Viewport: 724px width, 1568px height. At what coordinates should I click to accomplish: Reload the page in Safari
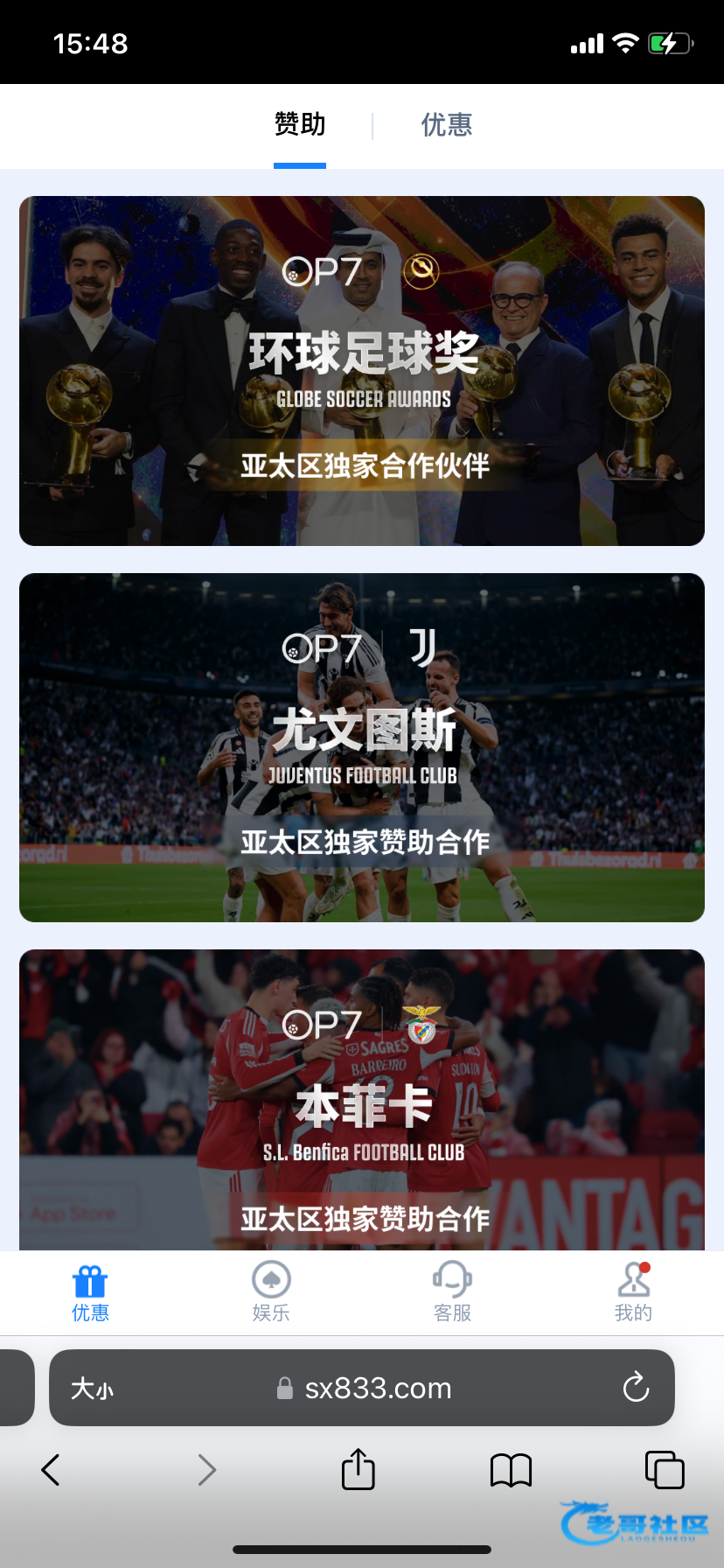(636, 1388)
